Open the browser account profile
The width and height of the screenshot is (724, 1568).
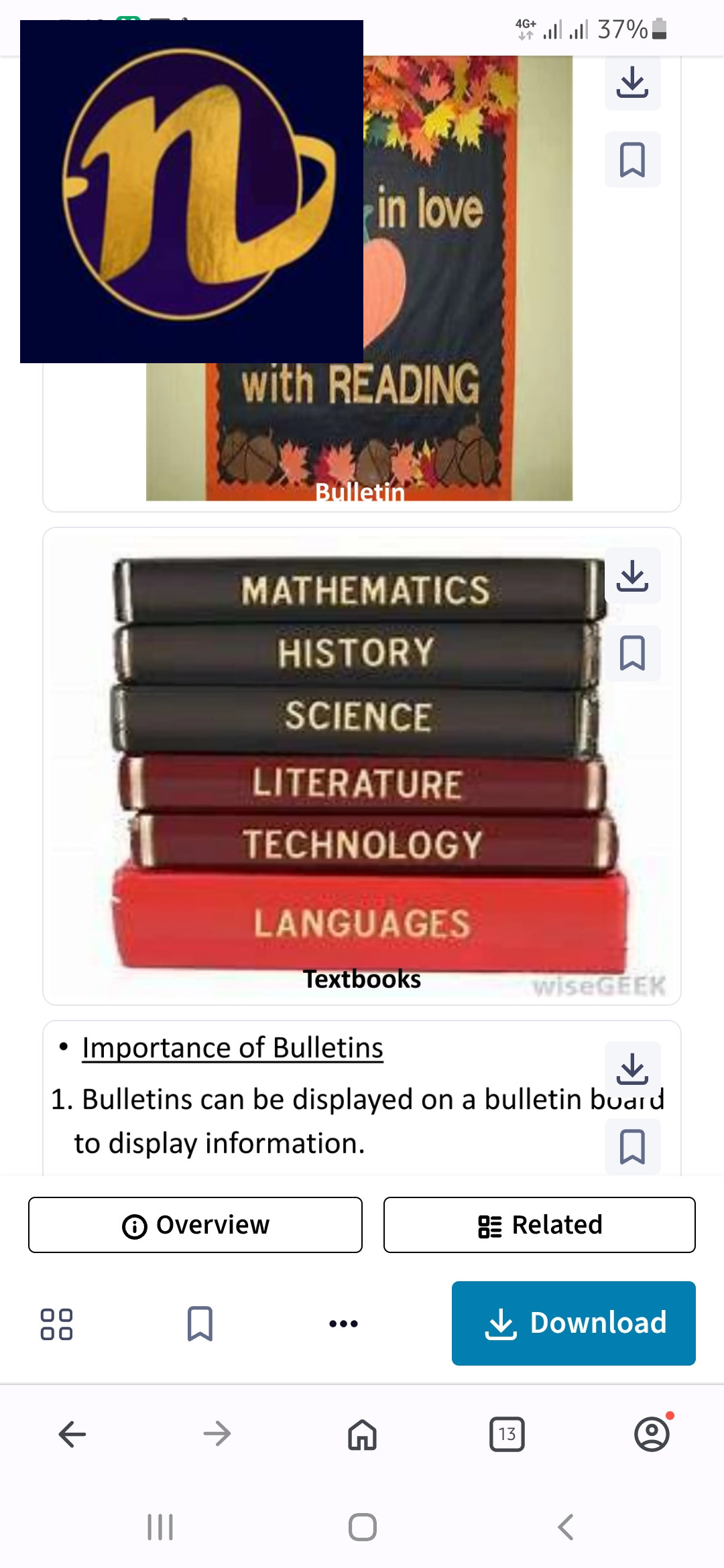[652, 1434]
